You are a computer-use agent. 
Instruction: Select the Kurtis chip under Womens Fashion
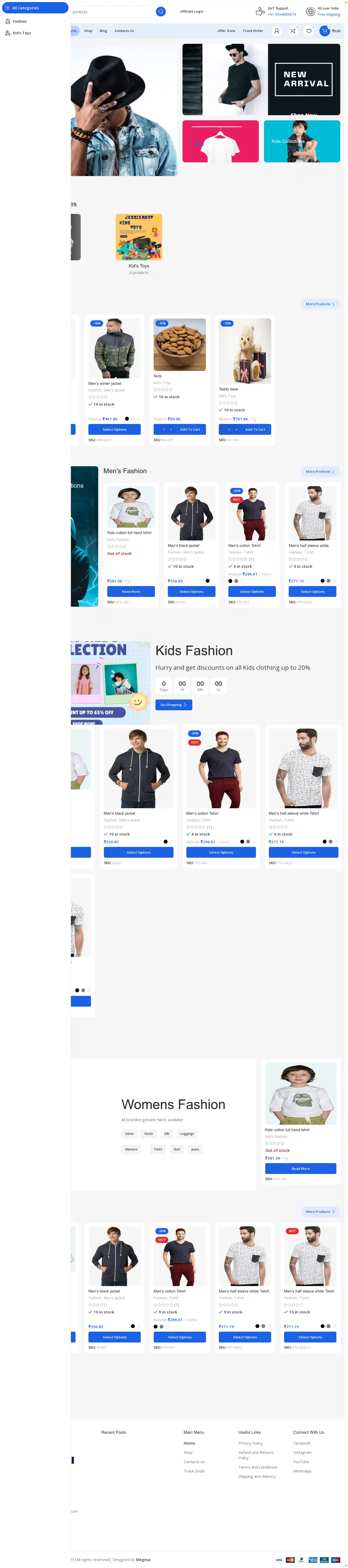[148, 1133]
